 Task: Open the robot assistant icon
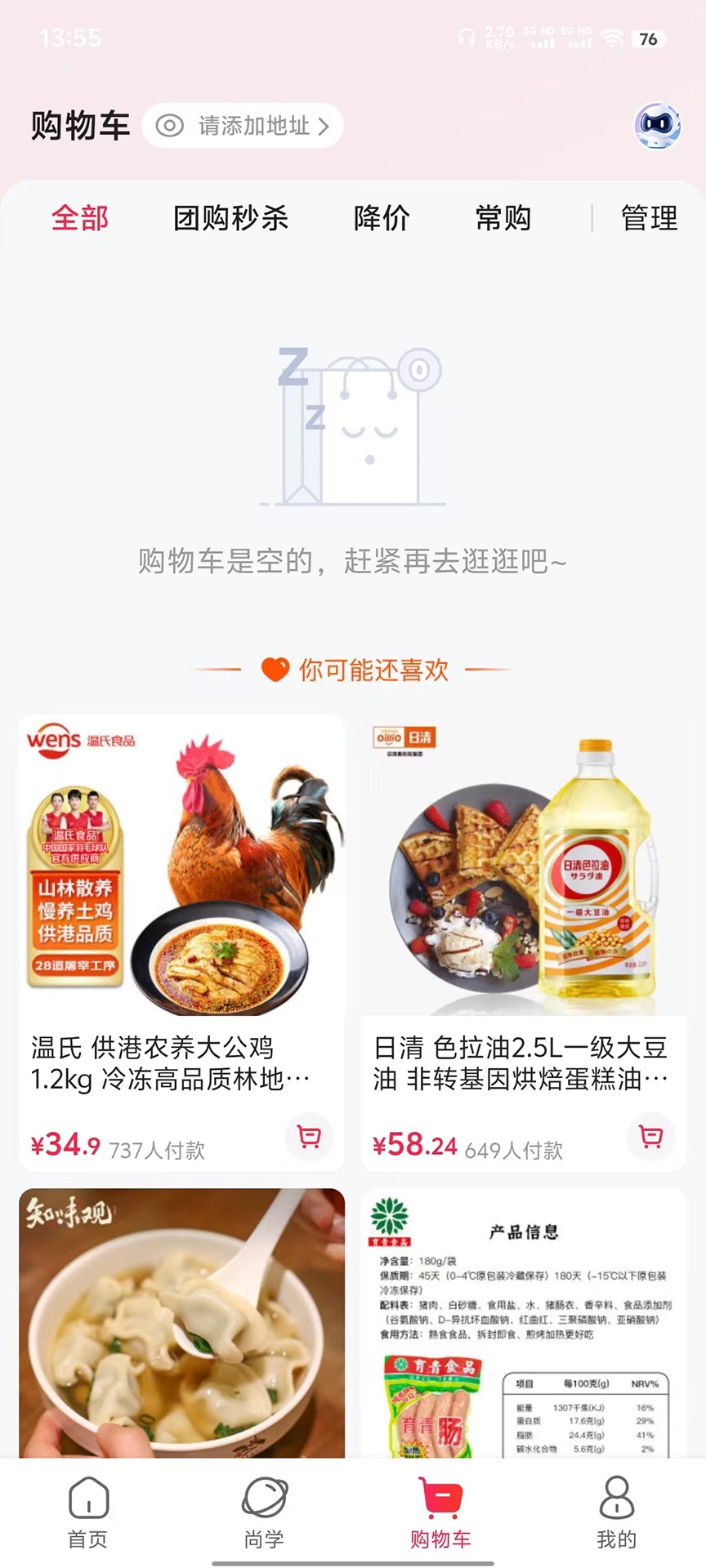point(657,126)
